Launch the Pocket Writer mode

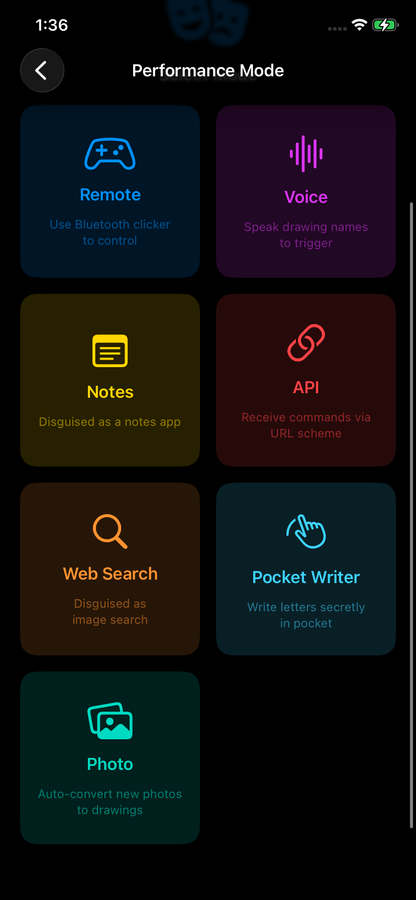click(306, 569)
